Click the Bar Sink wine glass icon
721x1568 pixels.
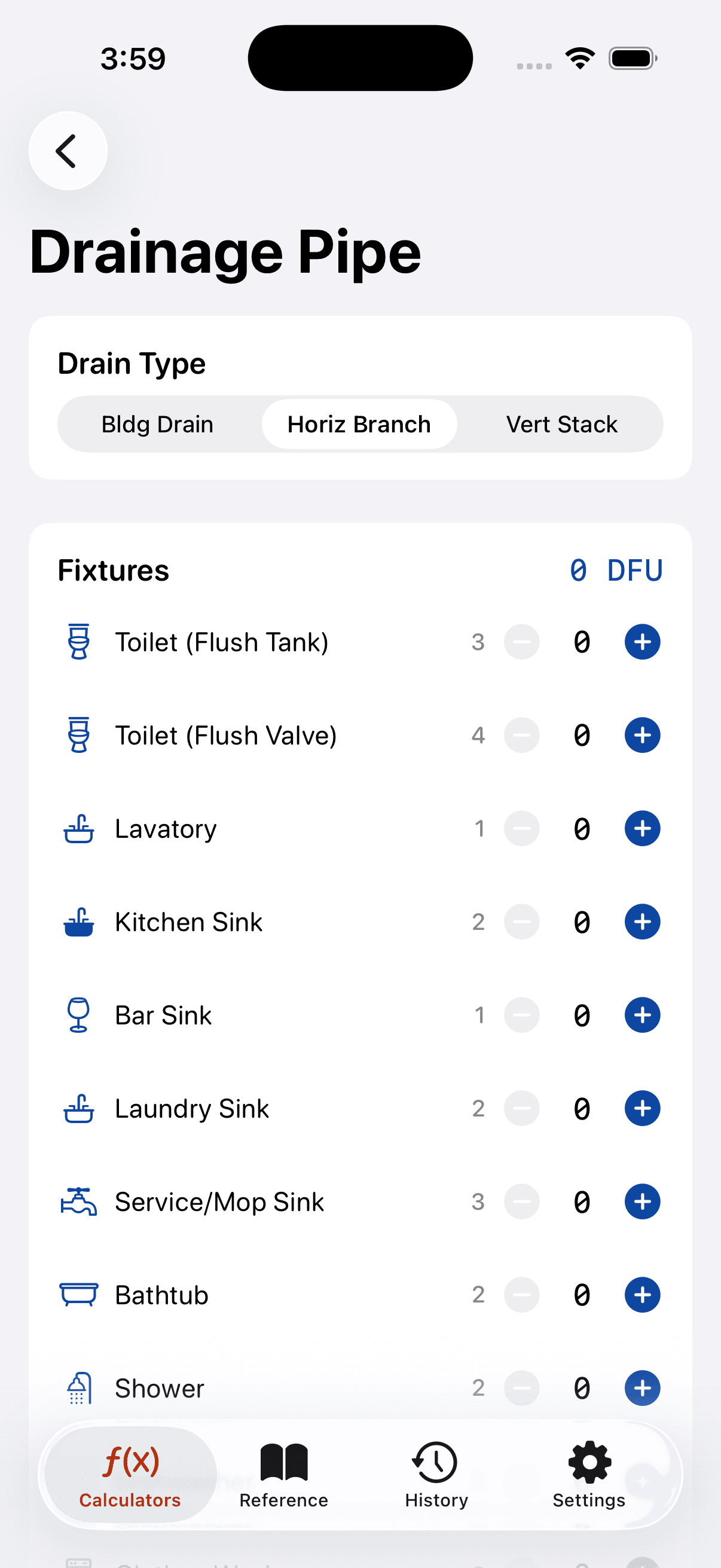(x=78, y=1015)
